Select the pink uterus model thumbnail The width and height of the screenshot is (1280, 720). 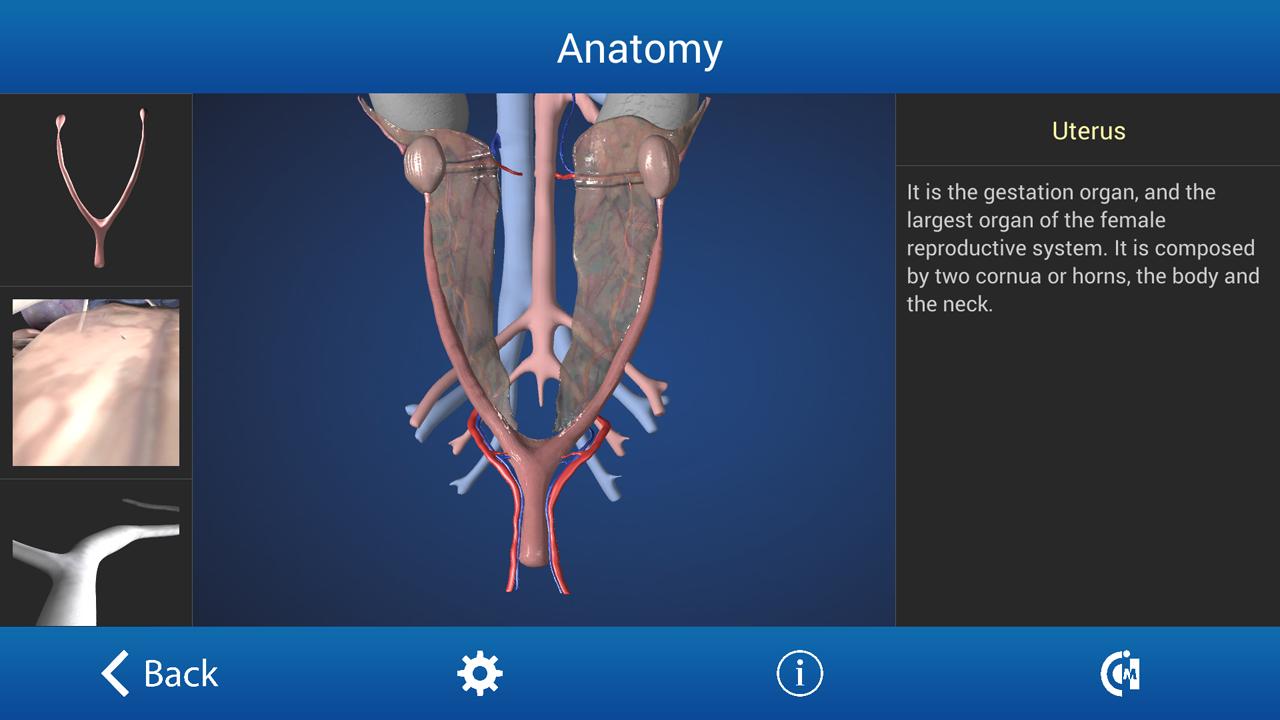pos(96,189)
